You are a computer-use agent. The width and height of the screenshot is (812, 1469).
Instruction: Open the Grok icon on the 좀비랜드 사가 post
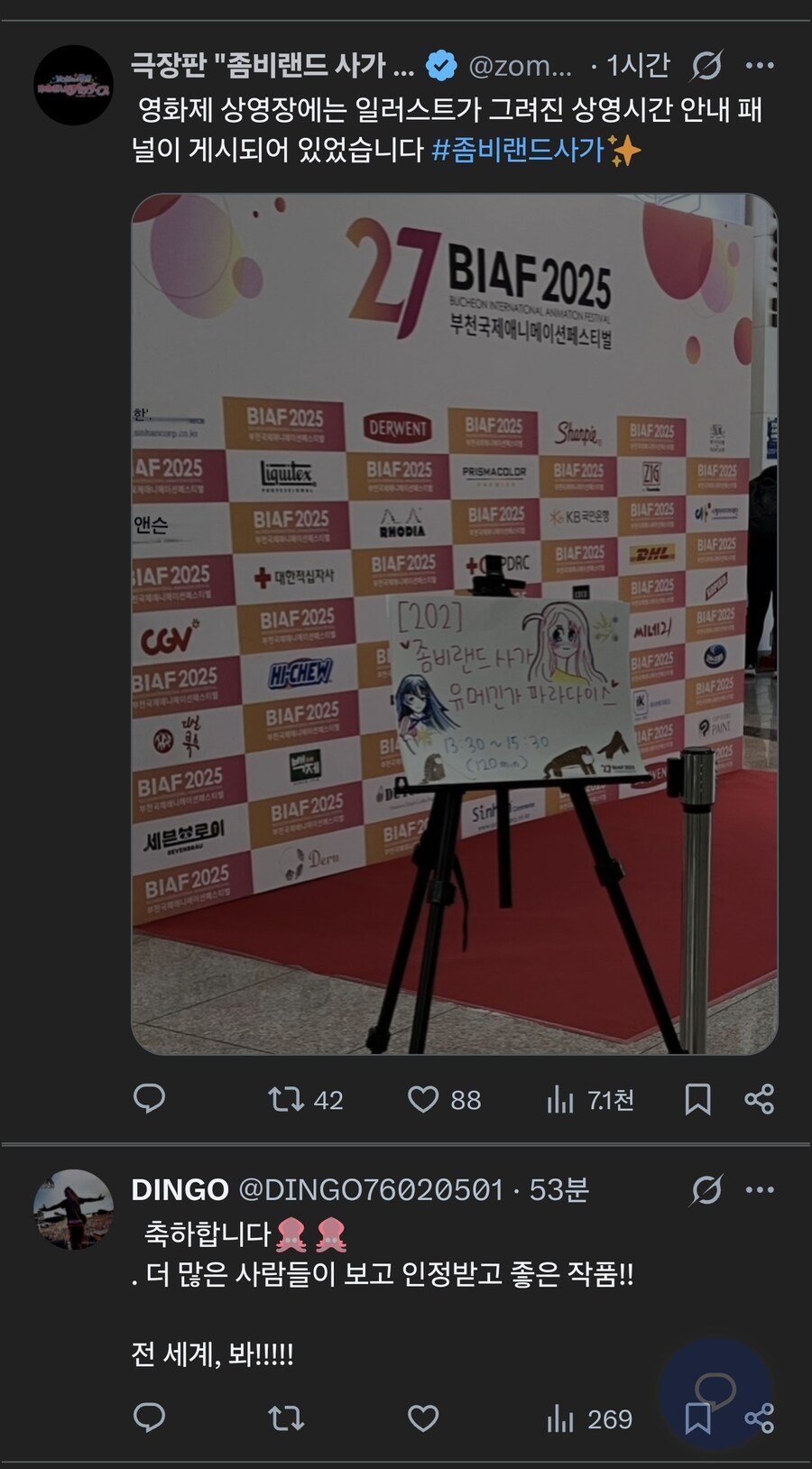tap(706, 65)
